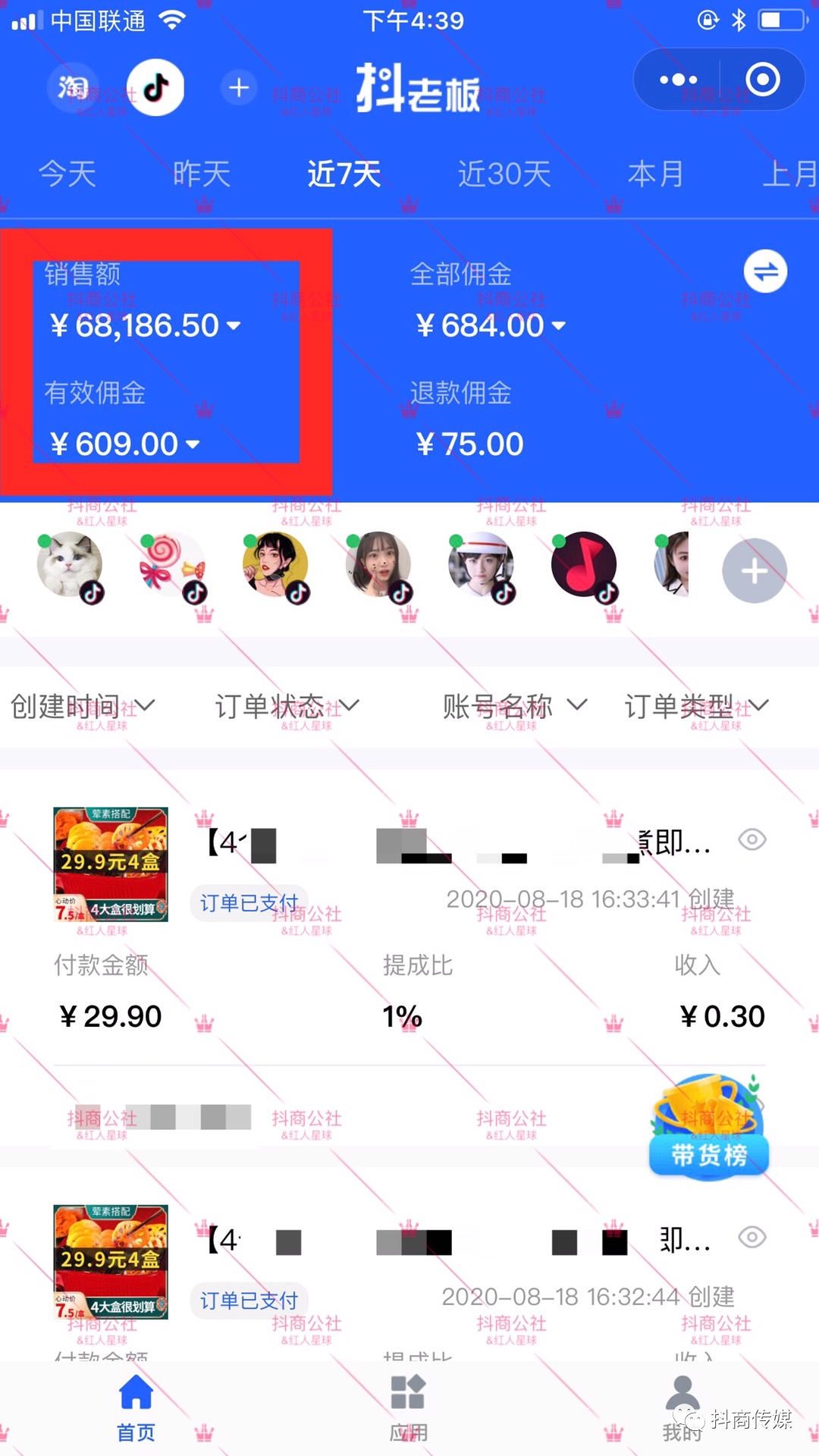This screenshot has height=1456, width=819.
Task: Go to the 应用 tab
Action: 408,1407
